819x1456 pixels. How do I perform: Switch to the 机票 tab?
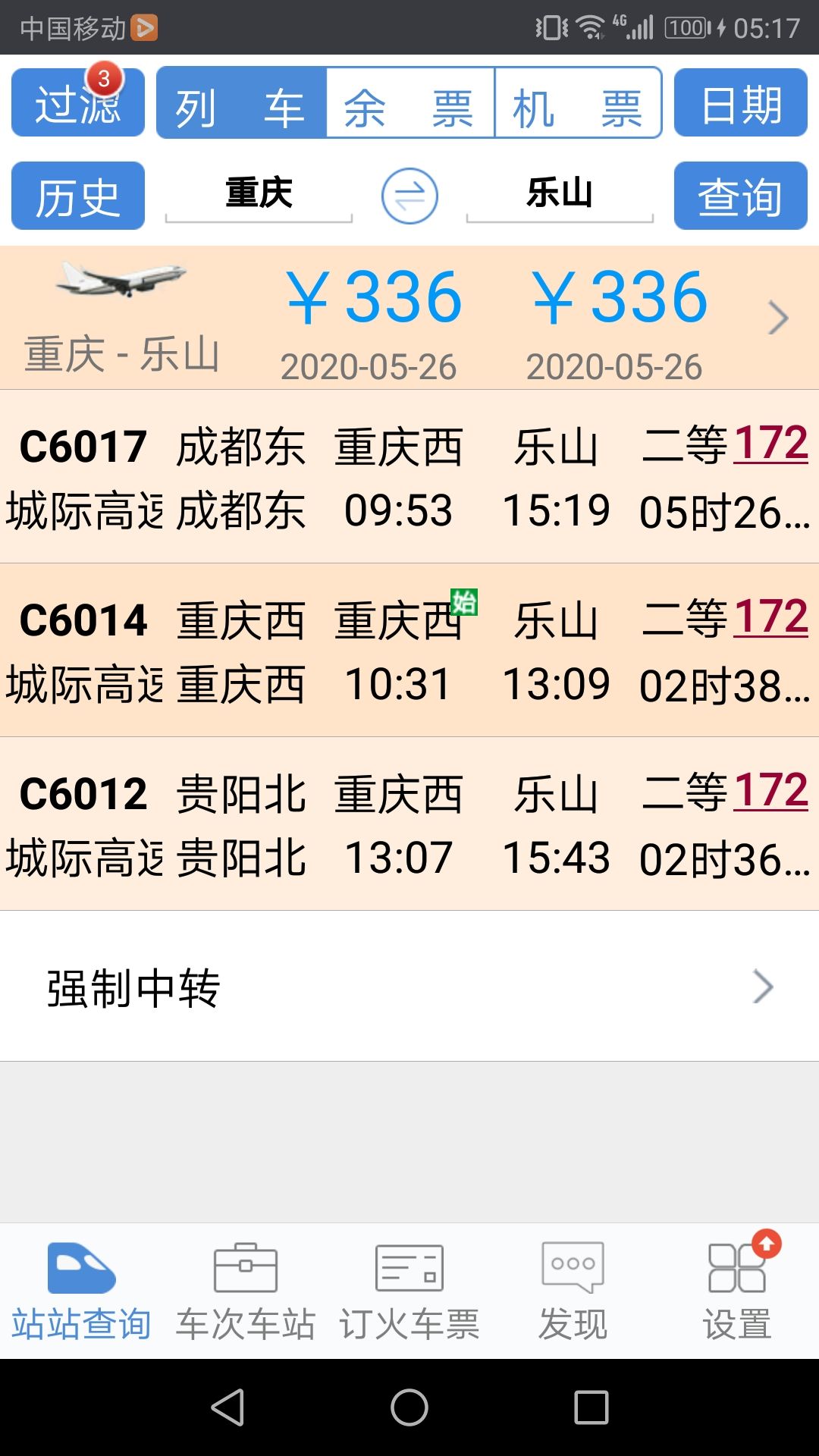pyautogui.click(x=578, y=102)
